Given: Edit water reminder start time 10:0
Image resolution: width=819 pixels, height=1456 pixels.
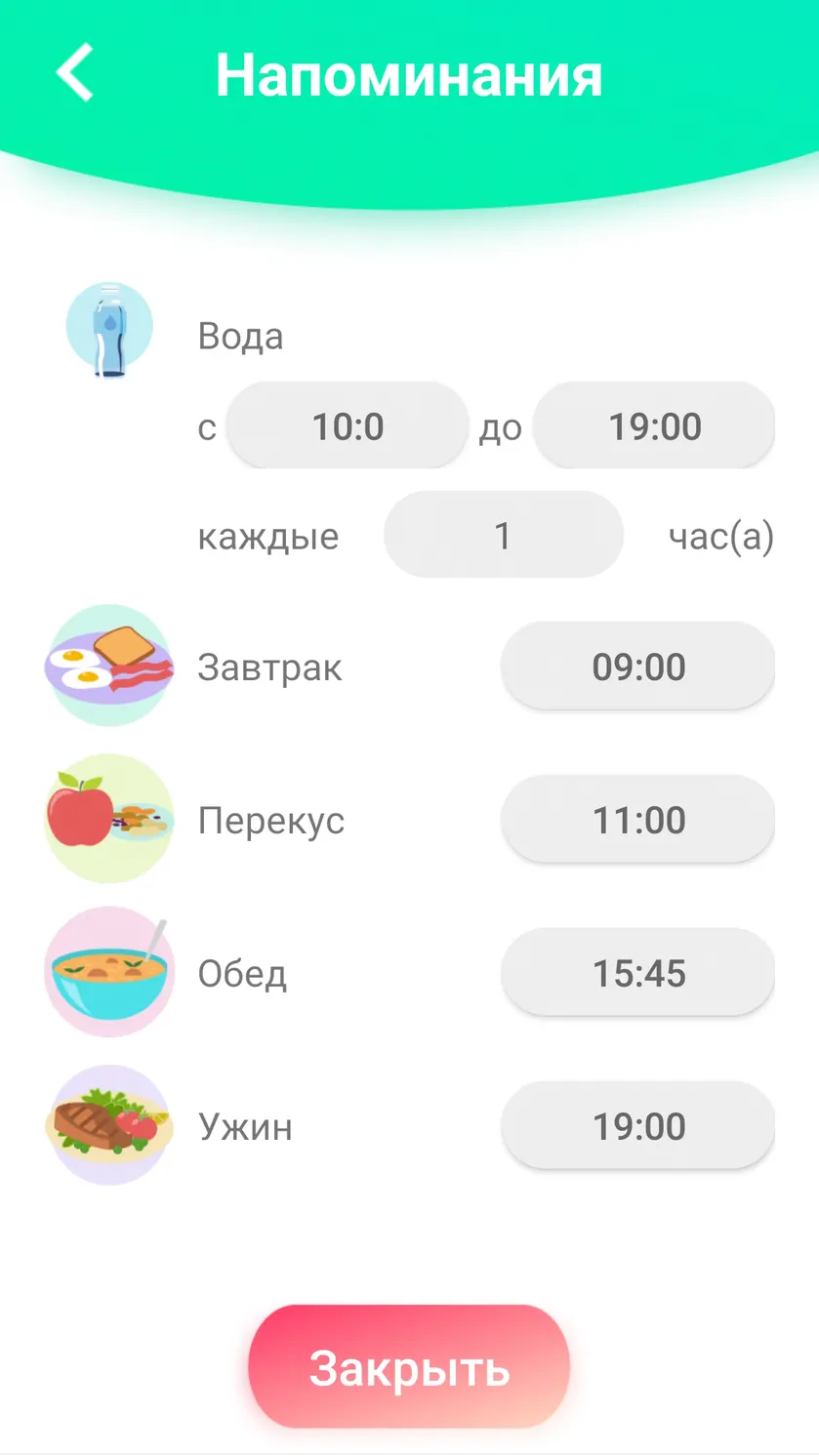Looking at the screenshot, I should pyautogui.click(x=348, y=426).
